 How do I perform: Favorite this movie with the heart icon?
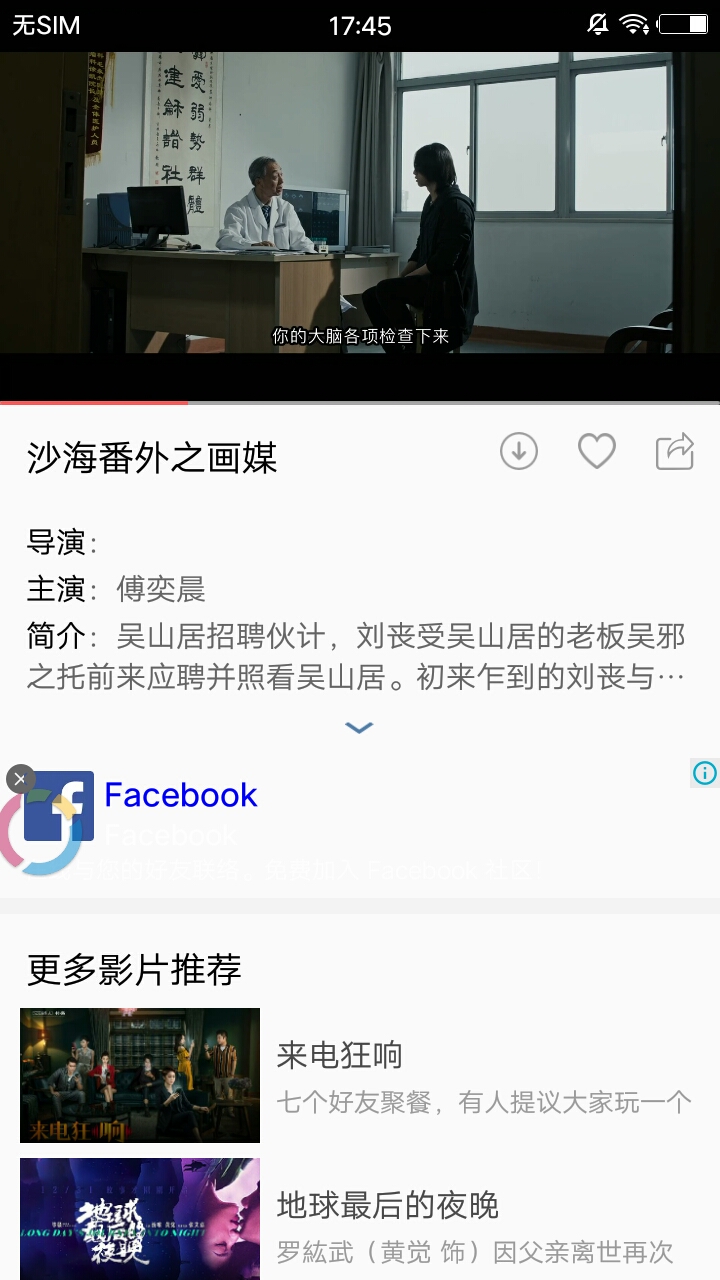[x=597, y=452]
